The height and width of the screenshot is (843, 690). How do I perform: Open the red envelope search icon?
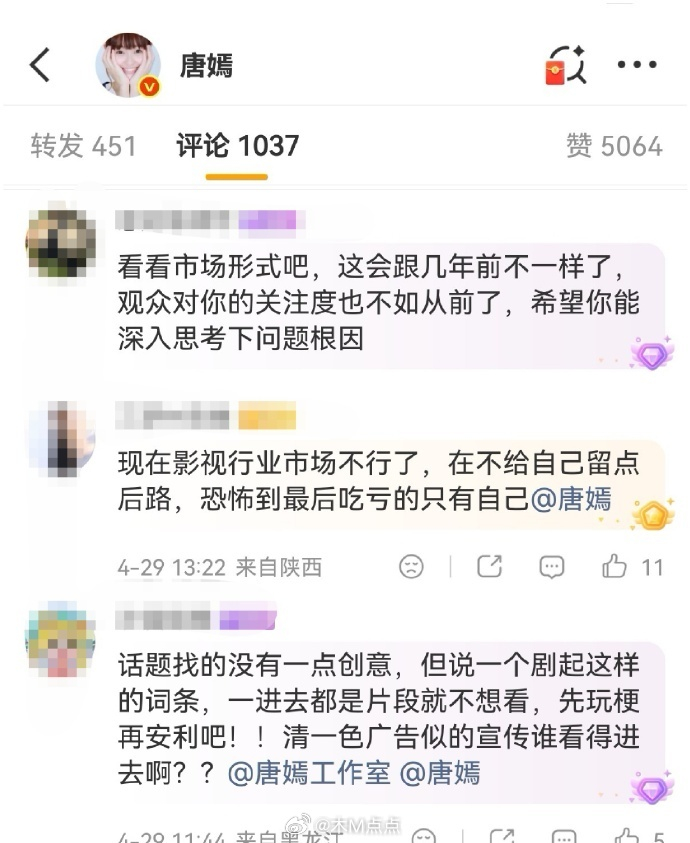click(x=565, y=66)
